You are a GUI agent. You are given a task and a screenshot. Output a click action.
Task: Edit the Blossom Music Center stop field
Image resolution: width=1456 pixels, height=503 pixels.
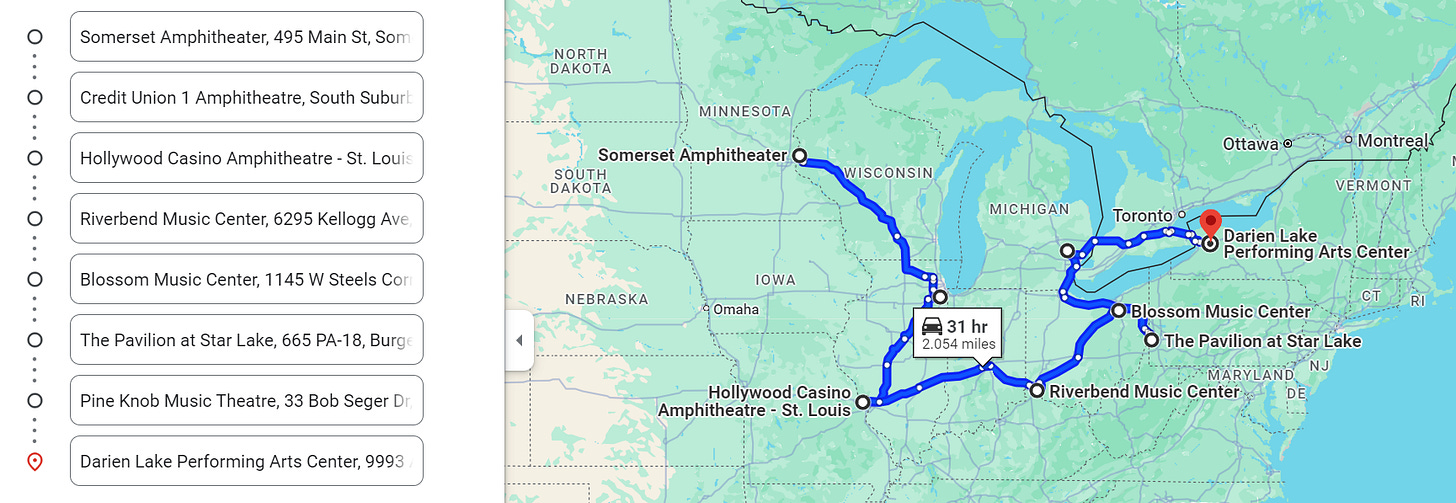[246, 279]
